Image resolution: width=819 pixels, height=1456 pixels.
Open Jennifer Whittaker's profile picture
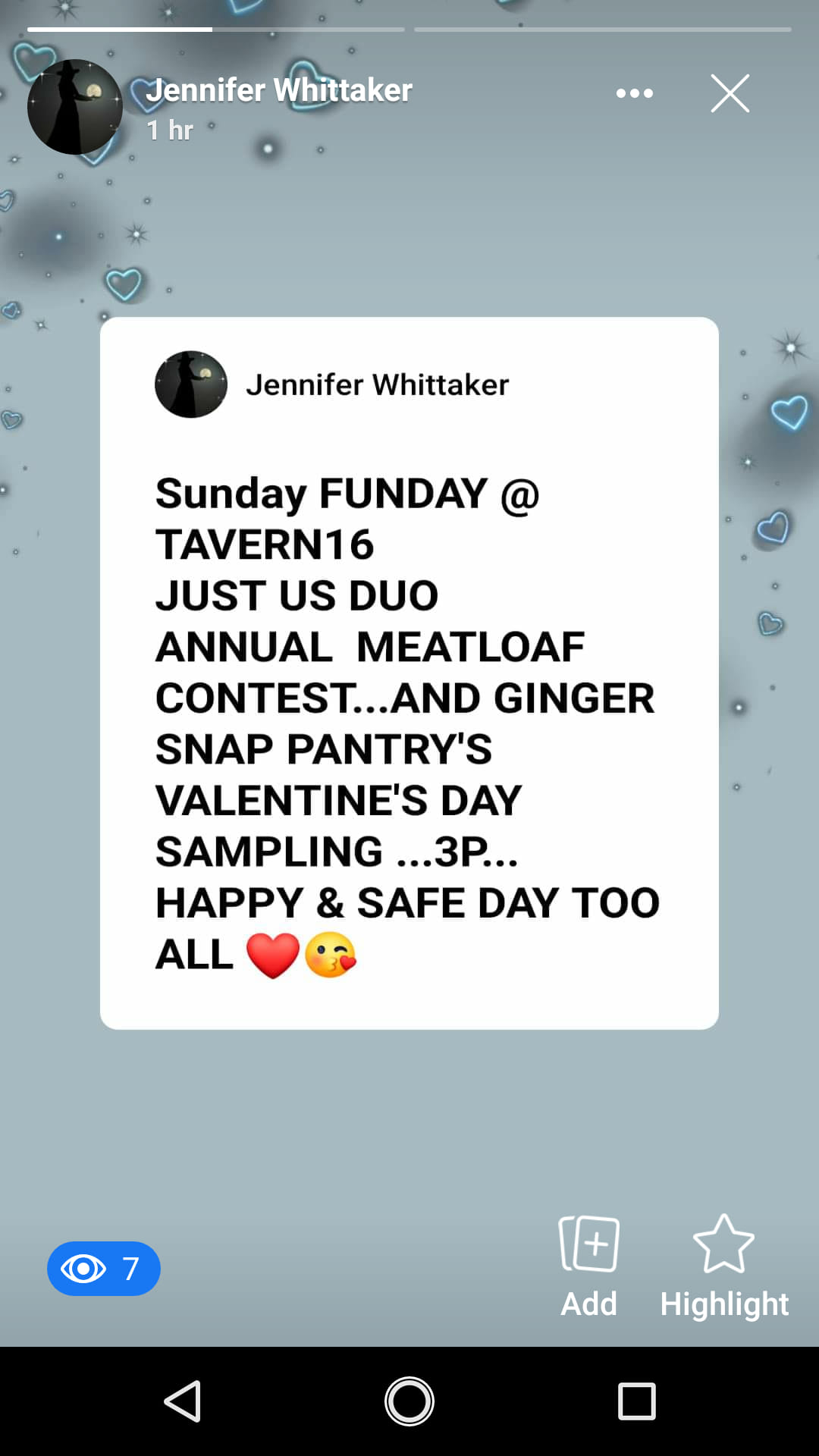click(x=74, y=107)
